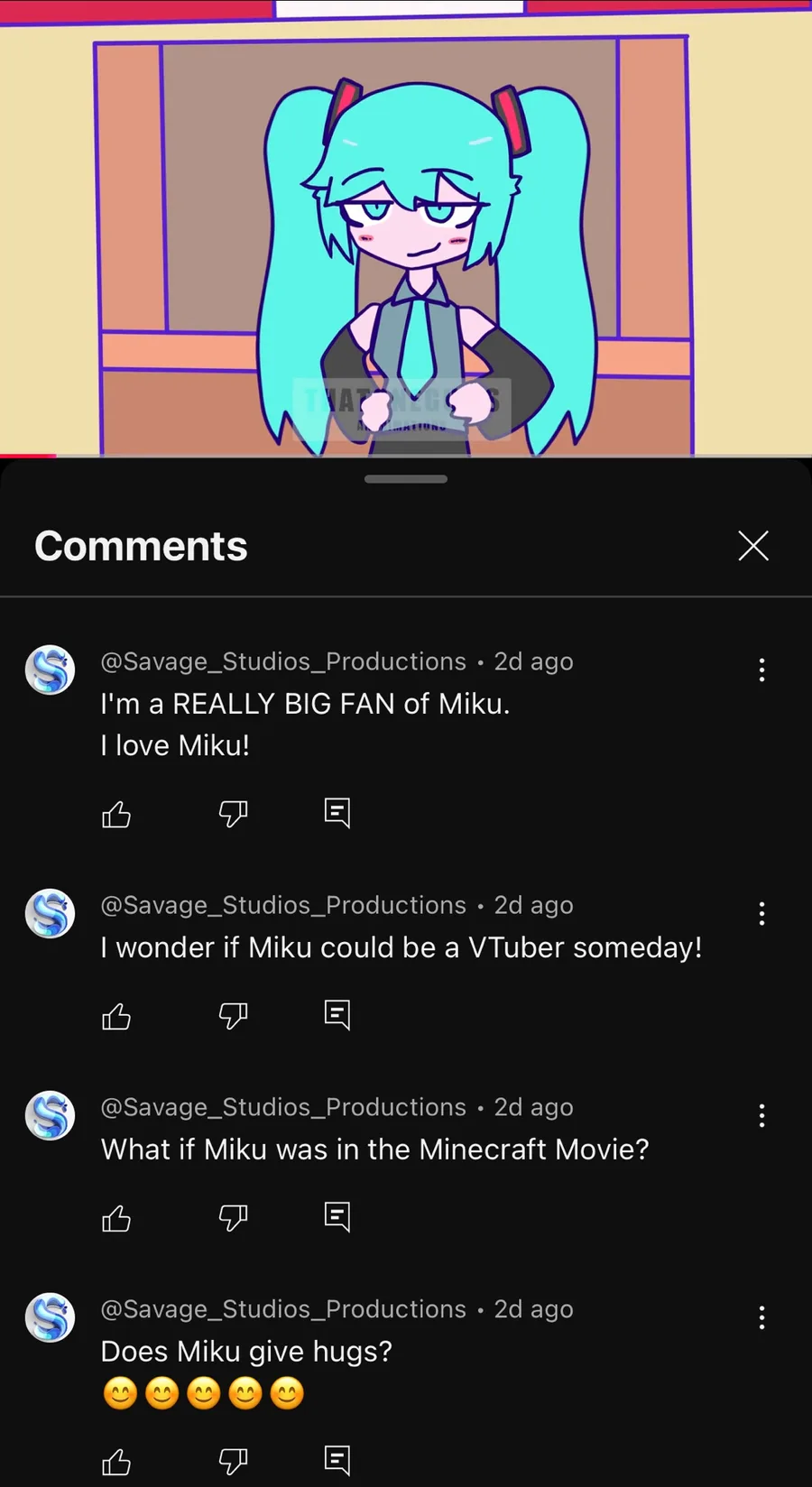The image size is (812, 1487).
Task: Dislike the VTuber someday comment
Action: pyautogui.click(x=233, y=1017)
